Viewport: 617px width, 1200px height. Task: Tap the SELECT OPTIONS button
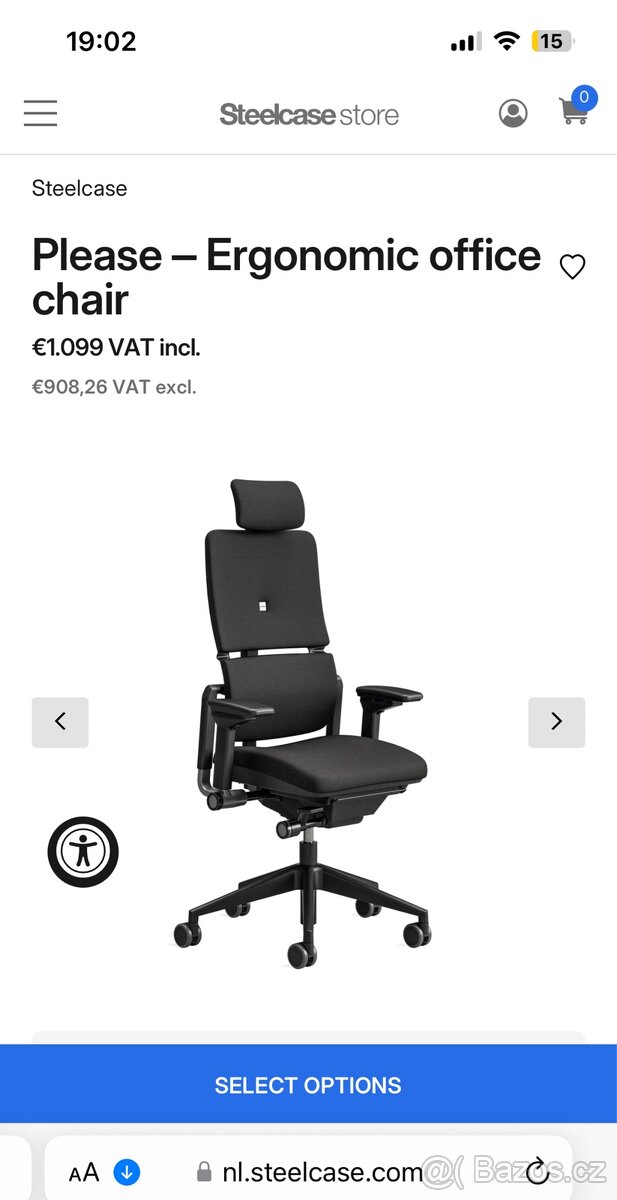(308, 1085)
